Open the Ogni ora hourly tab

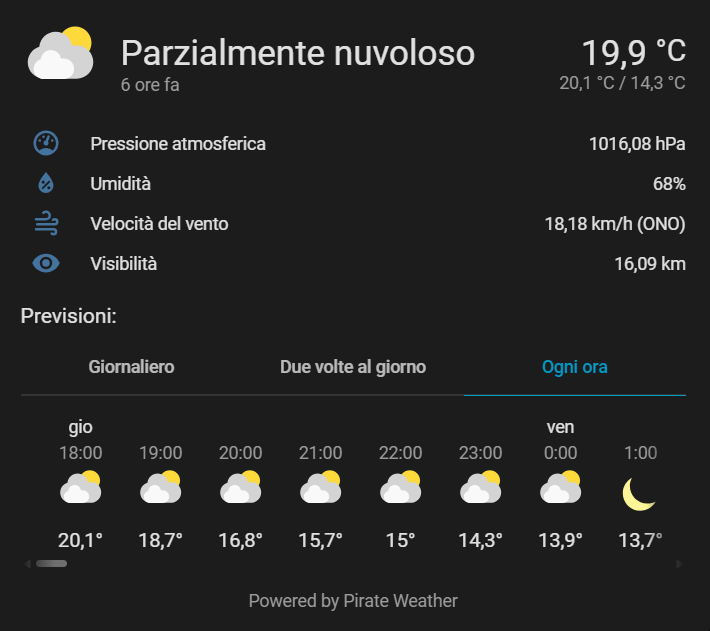(x=574, y=367)
